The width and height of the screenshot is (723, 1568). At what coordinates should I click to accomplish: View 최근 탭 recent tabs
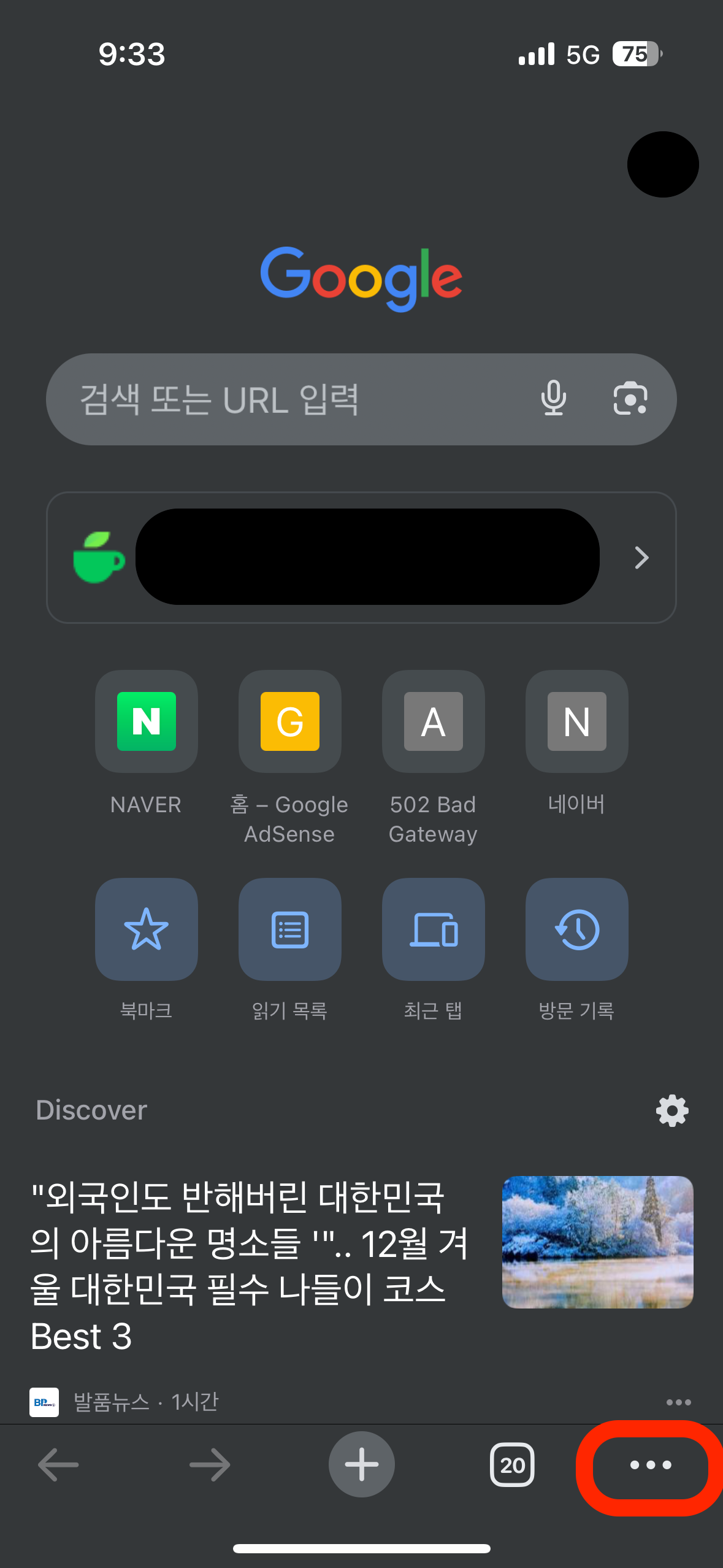(433, 928)
